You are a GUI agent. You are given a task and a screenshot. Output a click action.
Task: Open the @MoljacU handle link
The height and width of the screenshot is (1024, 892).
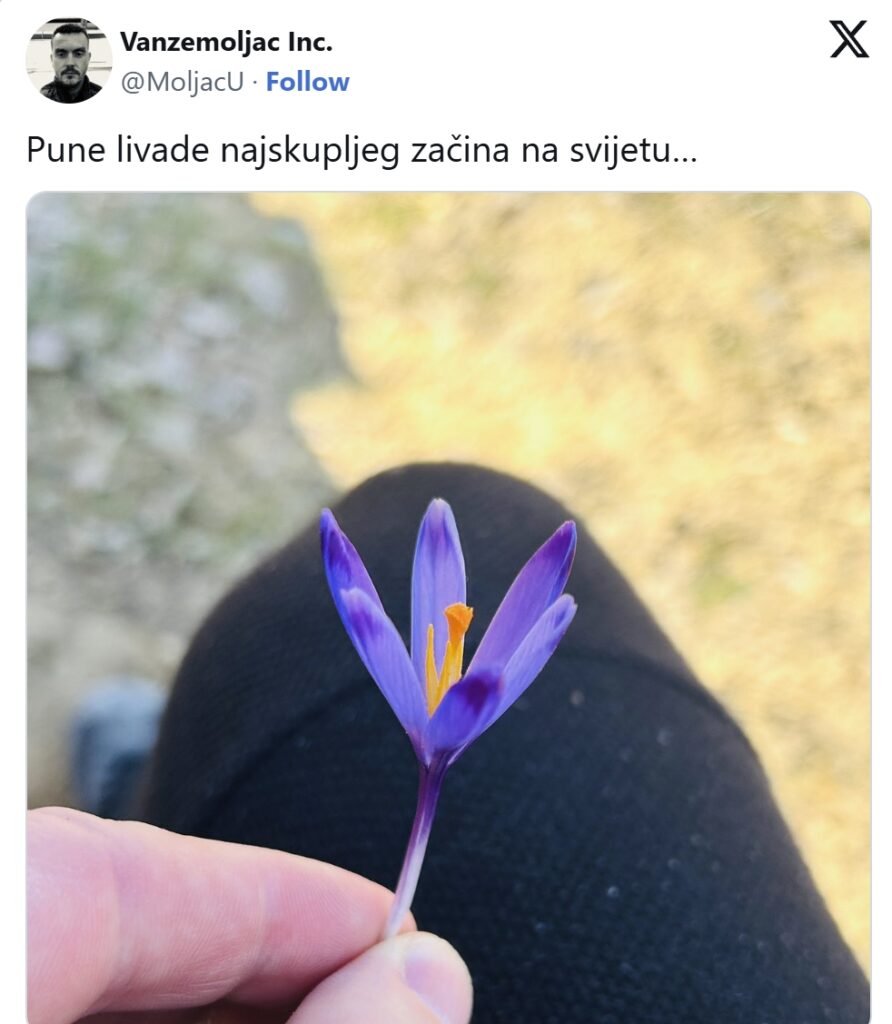point(181,82)
